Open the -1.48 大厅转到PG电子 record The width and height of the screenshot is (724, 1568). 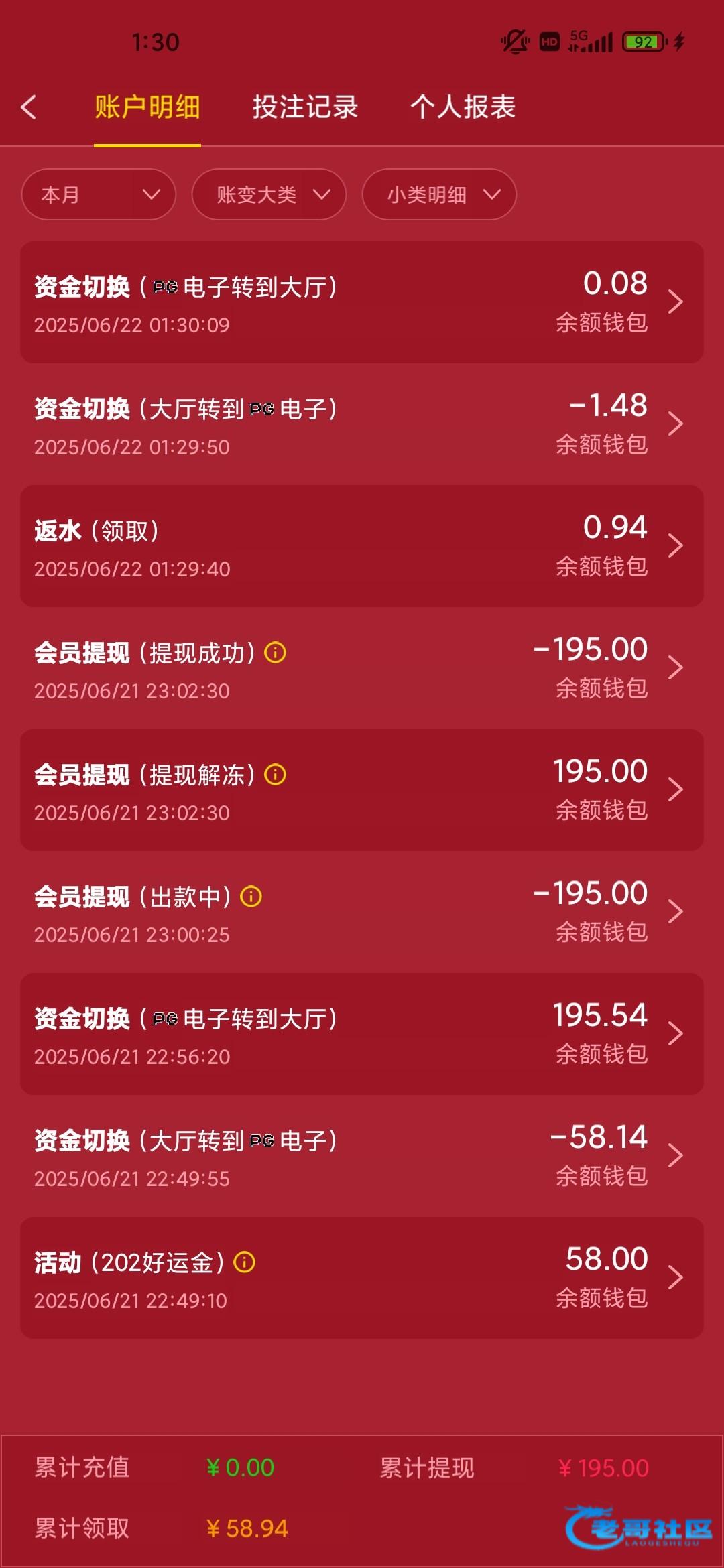362,424
